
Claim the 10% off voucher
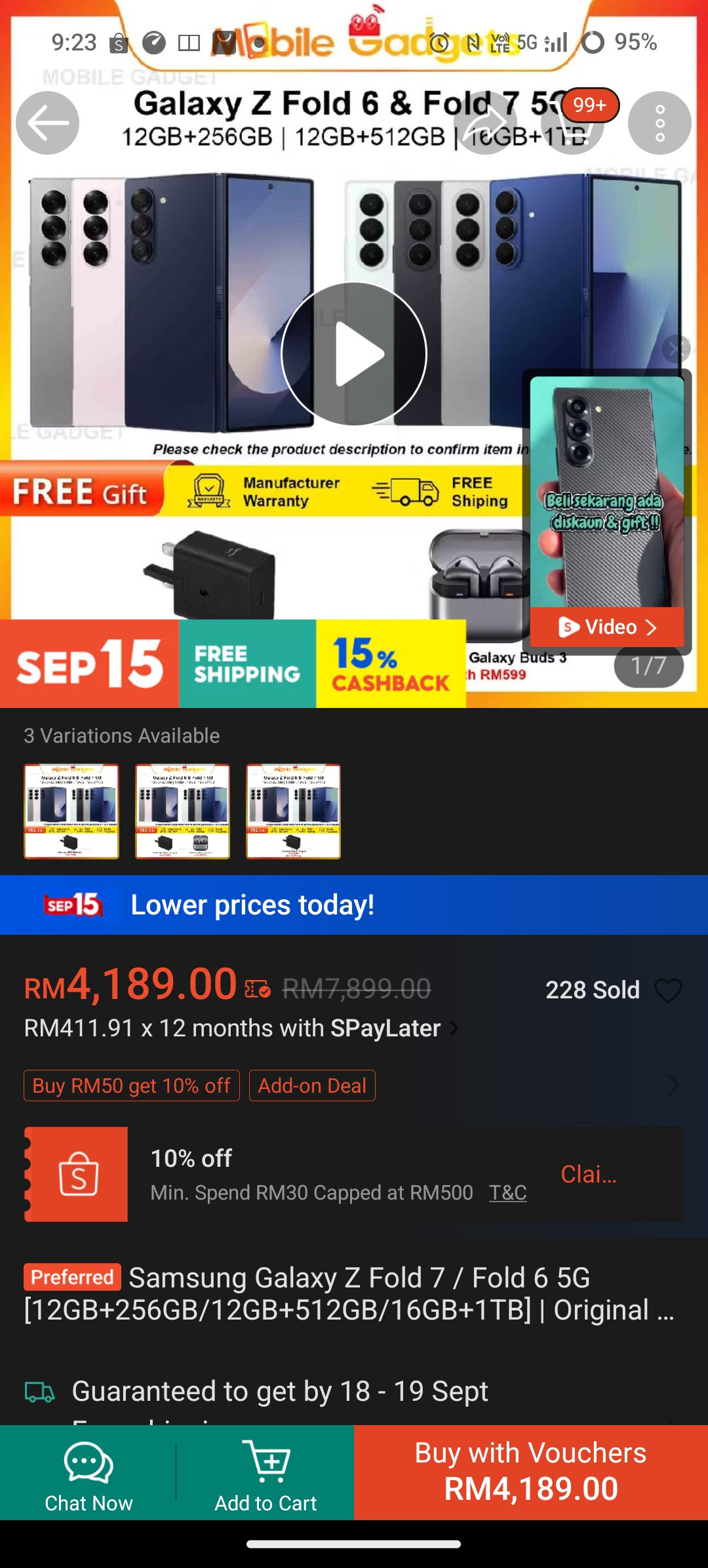tap(588, 1174)
